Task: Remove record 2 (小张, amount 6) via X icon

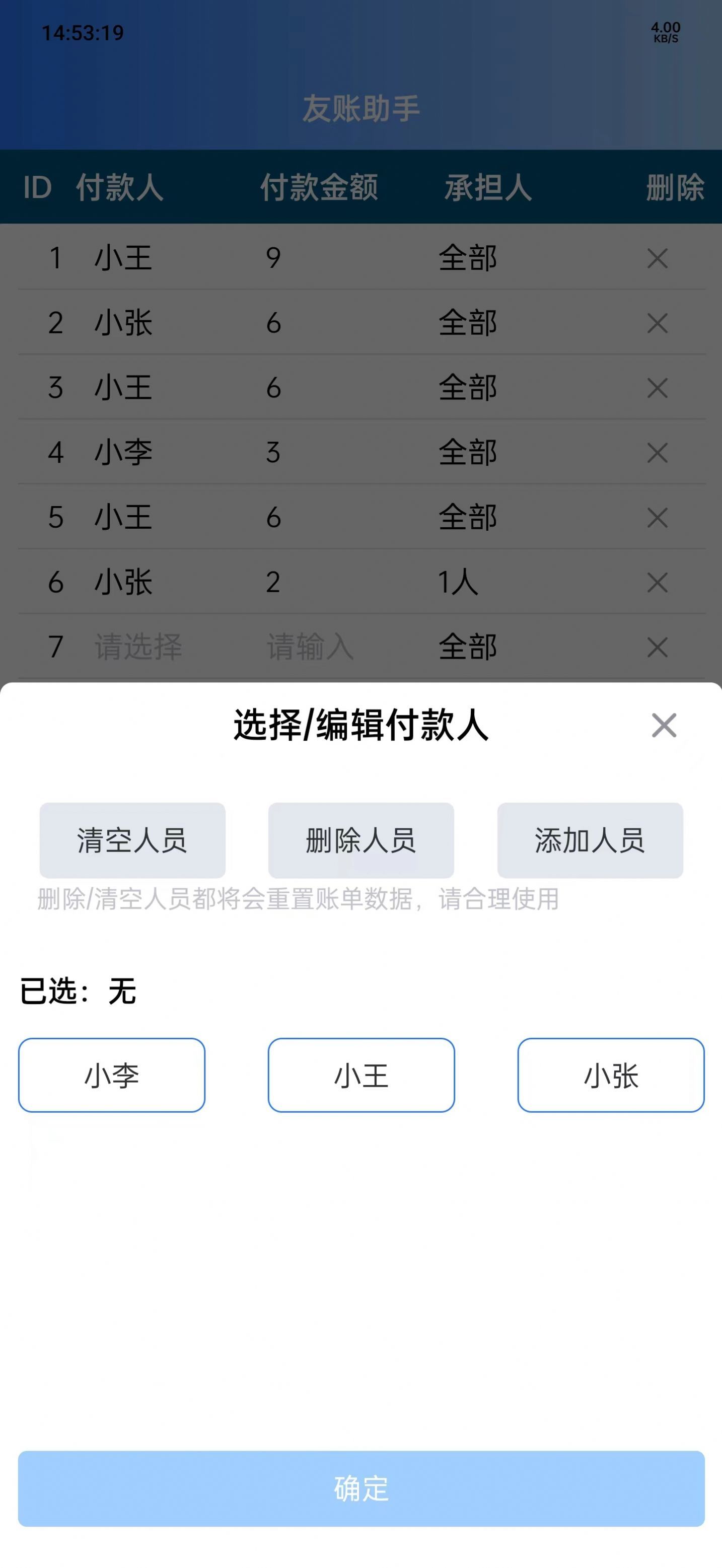Action: tap(658, 324)
